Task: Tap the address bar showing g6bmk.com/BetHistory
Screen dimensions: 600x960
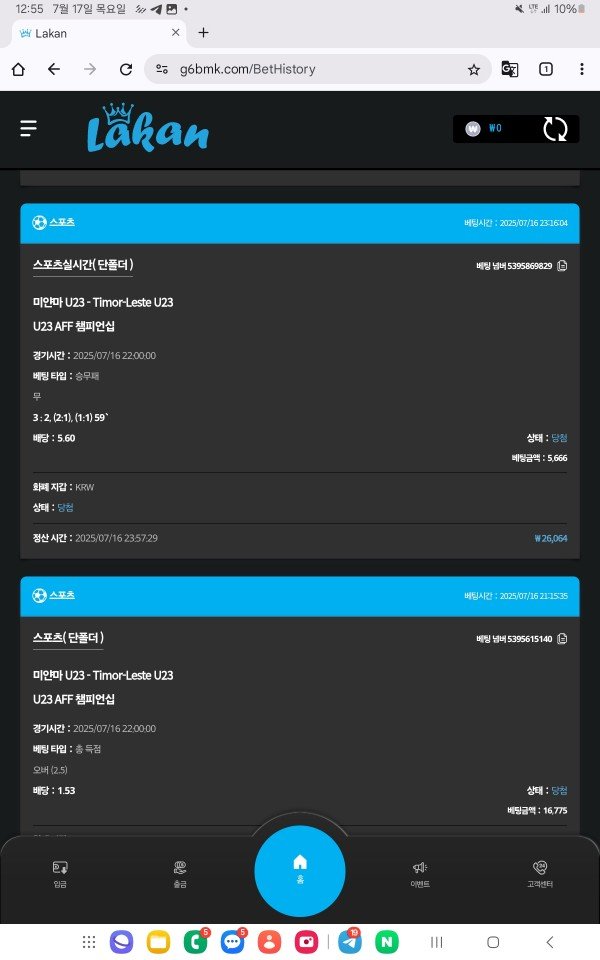Action: pos(300,69)
